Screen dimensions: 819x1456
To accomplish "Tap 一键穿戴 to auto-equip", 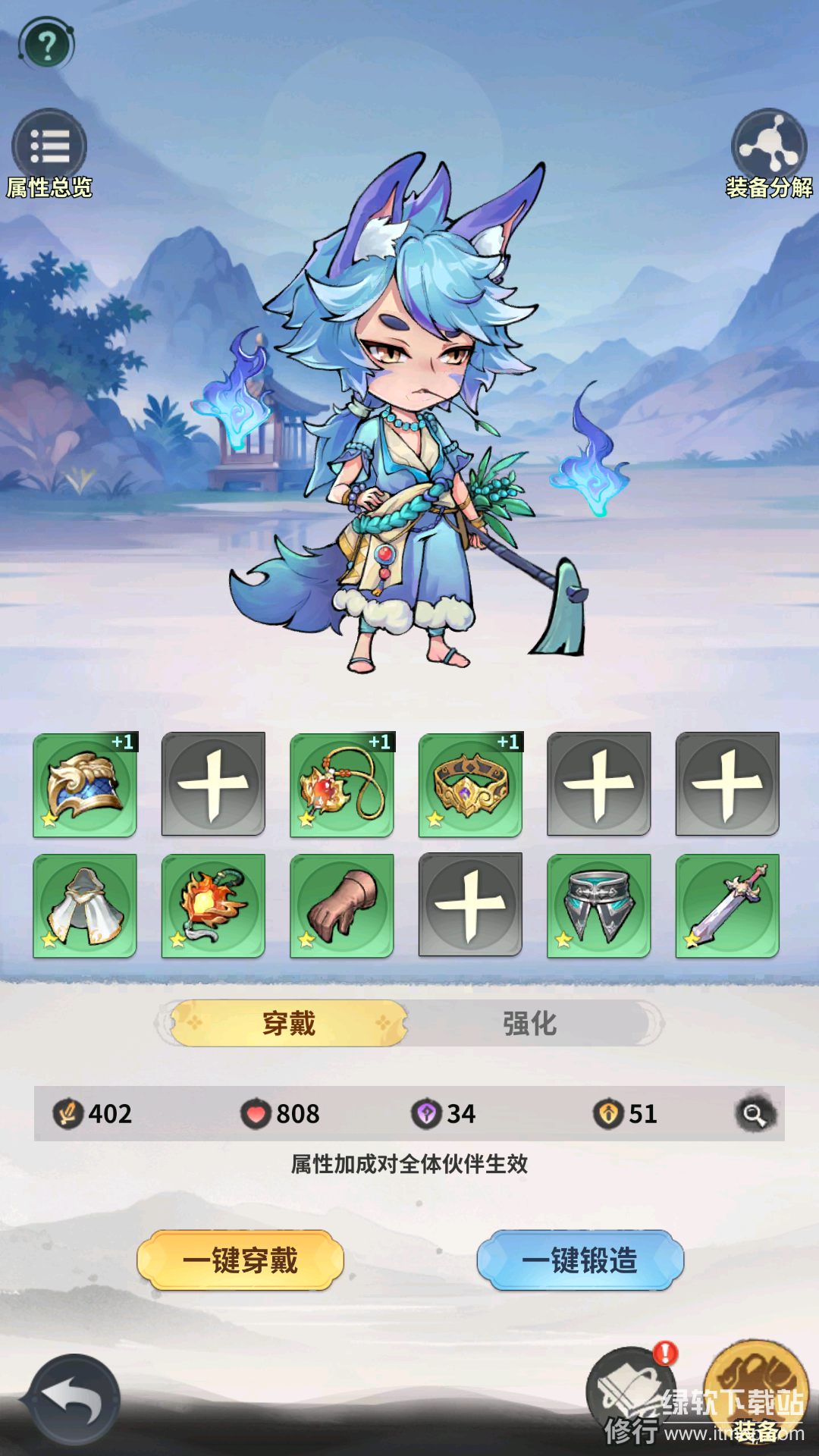I will click(240, 1260).
